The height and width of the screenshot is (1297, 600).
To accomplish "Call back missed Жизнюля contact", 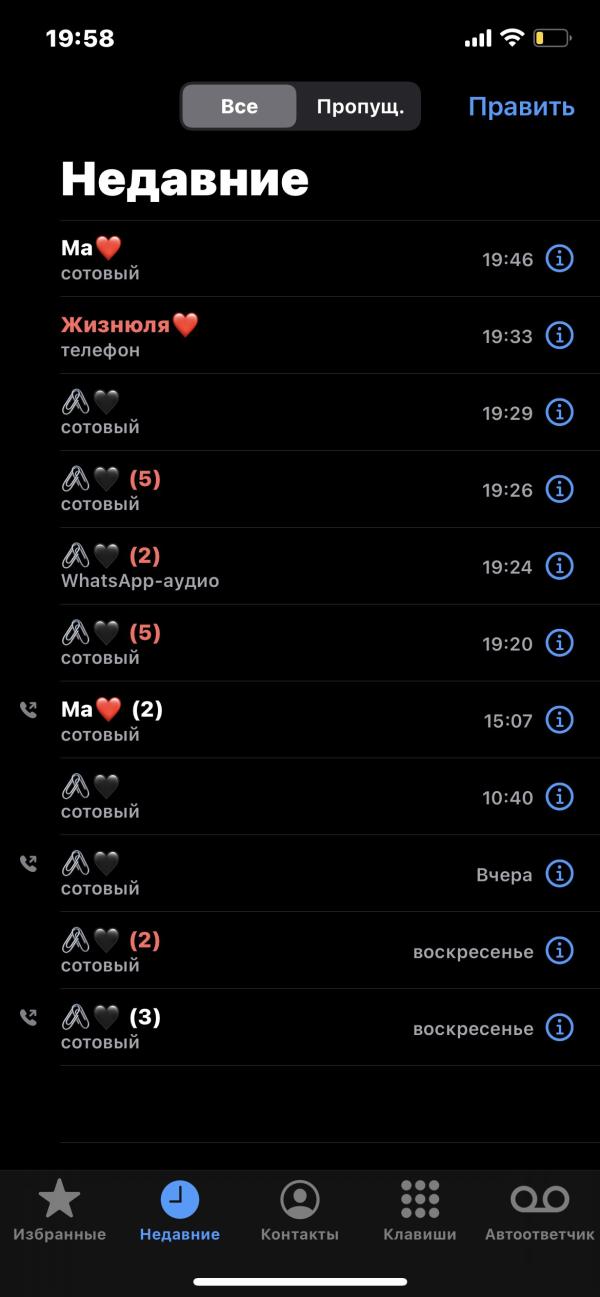I will (x=250, y=336).
